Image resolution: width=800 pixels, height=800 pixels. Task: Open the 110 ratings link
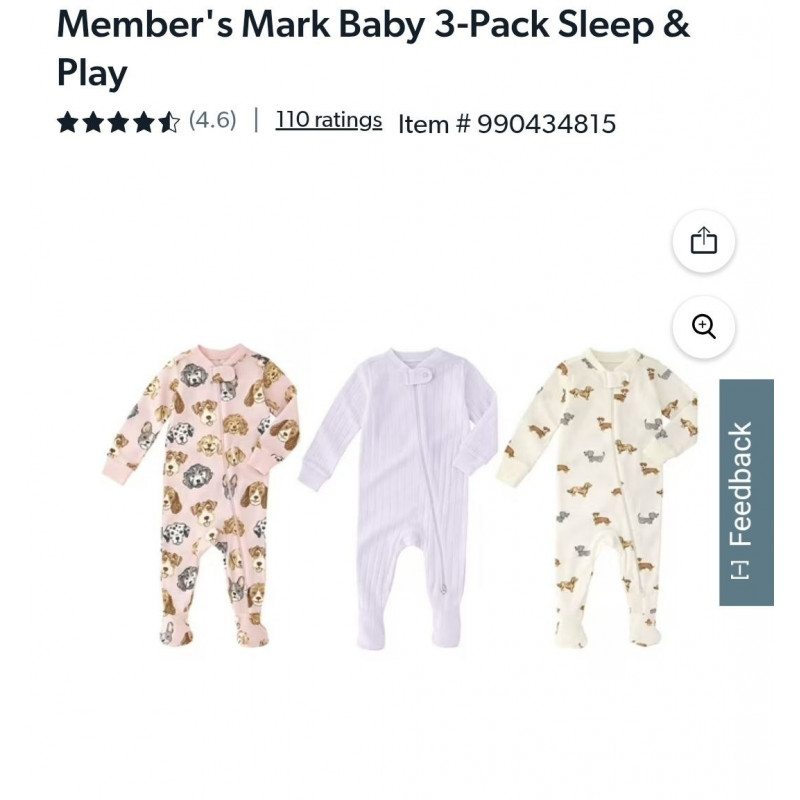coord(328,121)
